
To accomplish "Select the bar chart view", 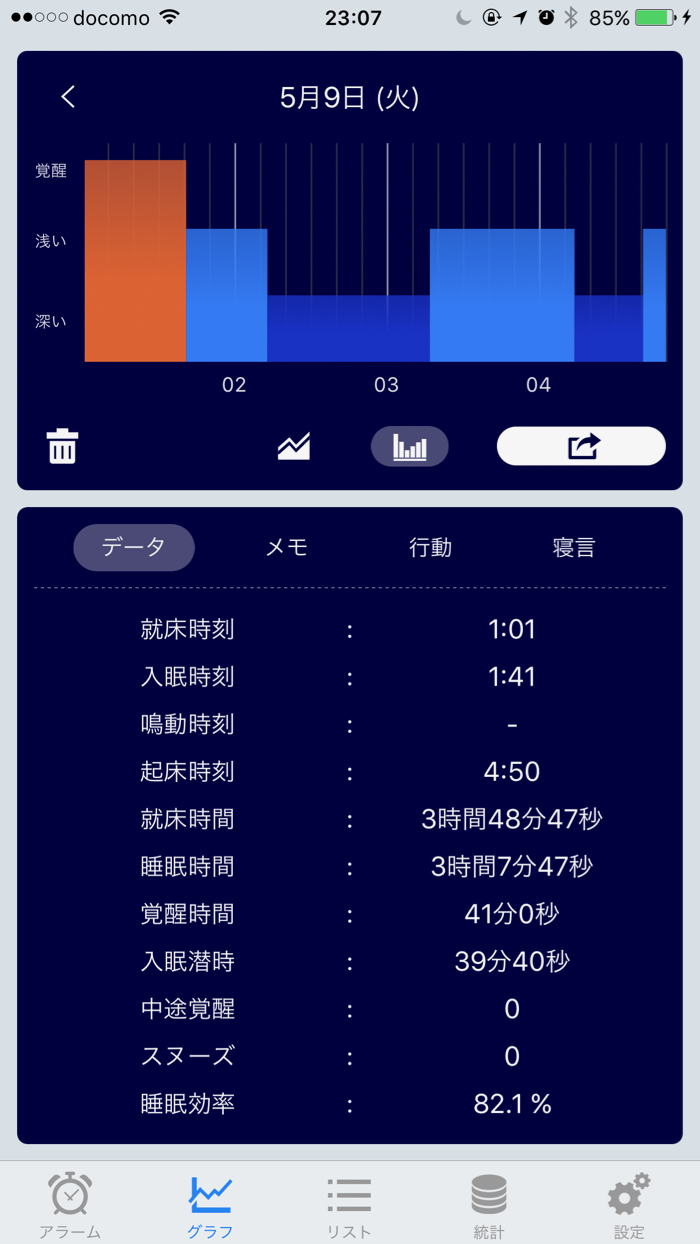I will [409, 446].
